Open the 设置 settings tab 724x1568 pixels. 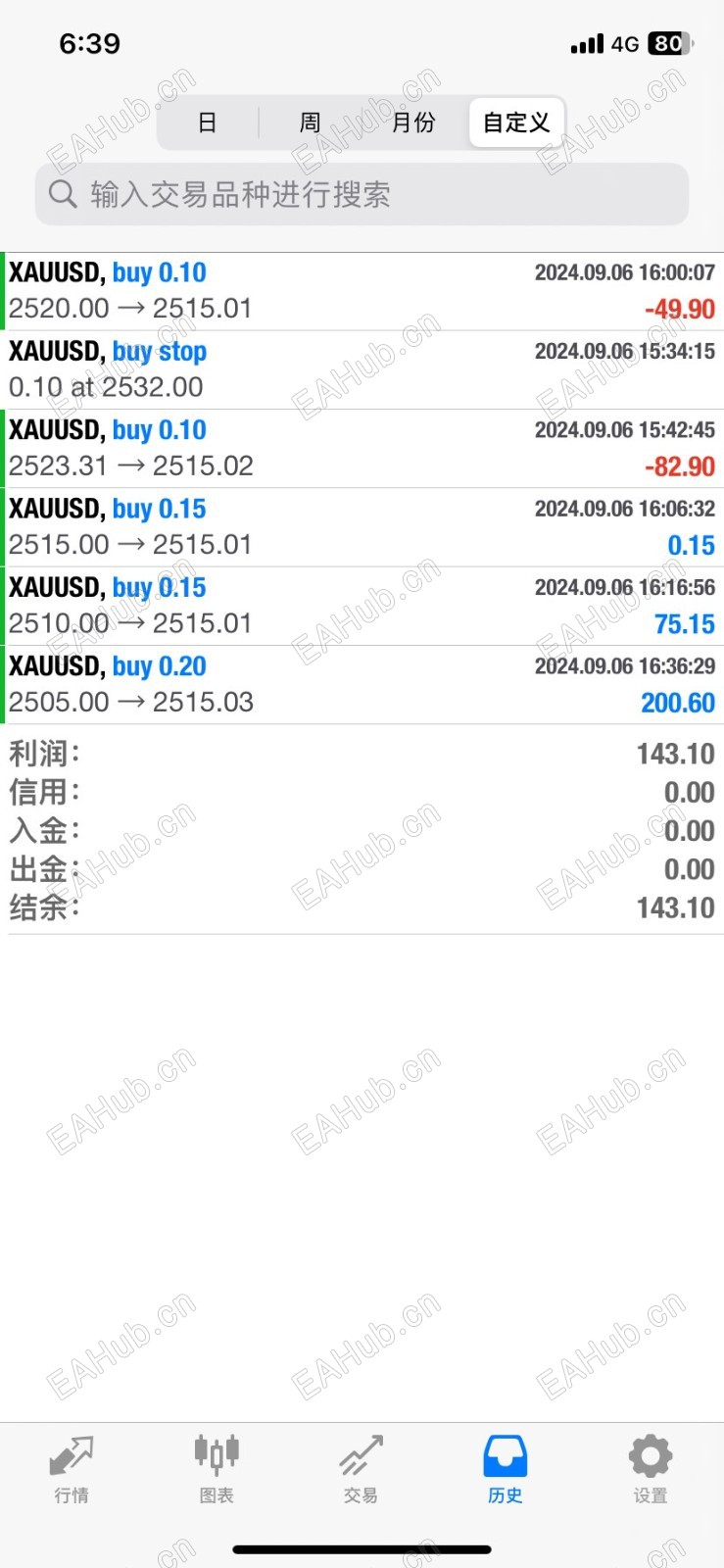[x=651, y=1469]
